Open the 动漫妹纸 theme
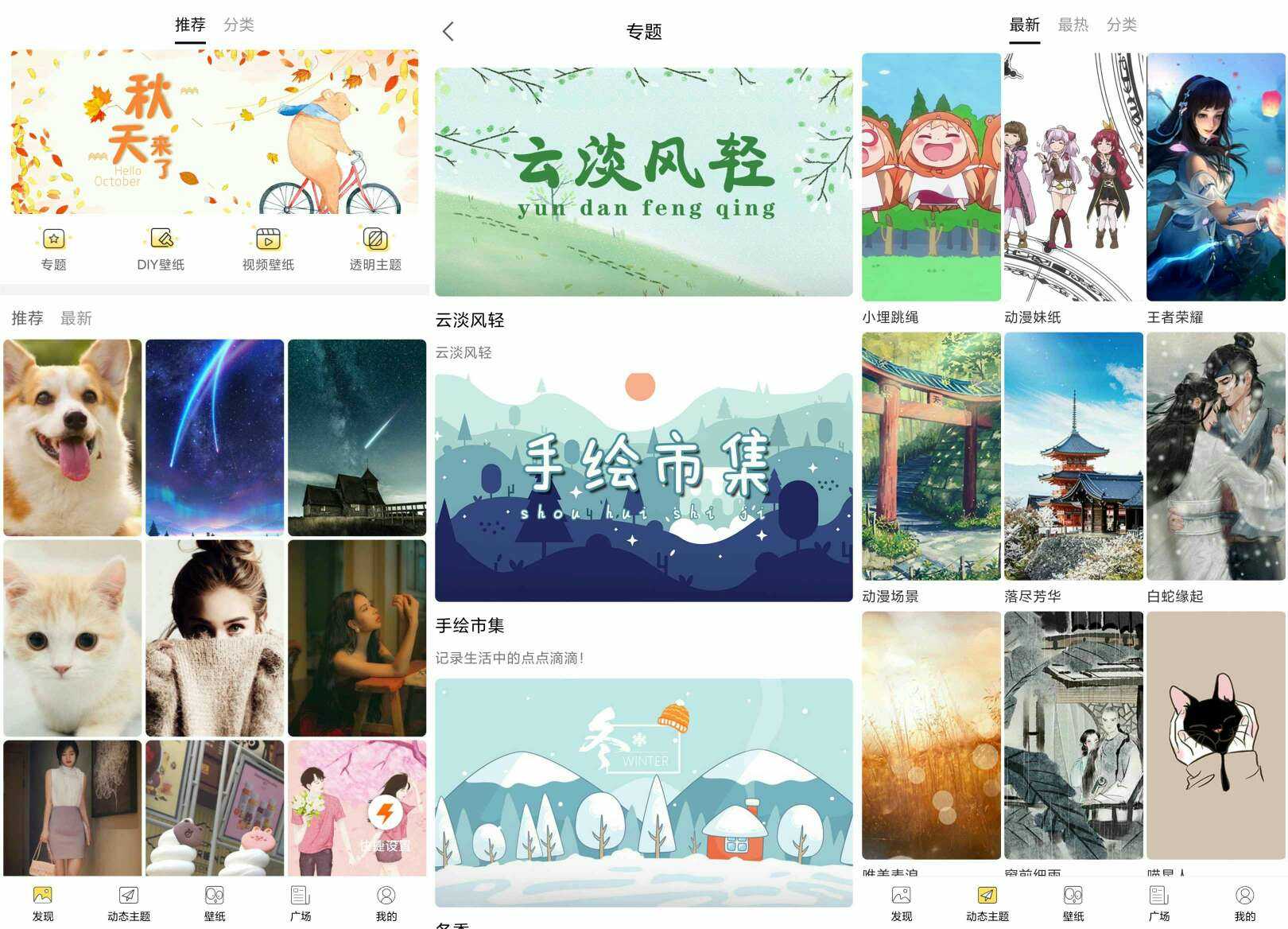 pyautogui.click(x=1073, y=177)
